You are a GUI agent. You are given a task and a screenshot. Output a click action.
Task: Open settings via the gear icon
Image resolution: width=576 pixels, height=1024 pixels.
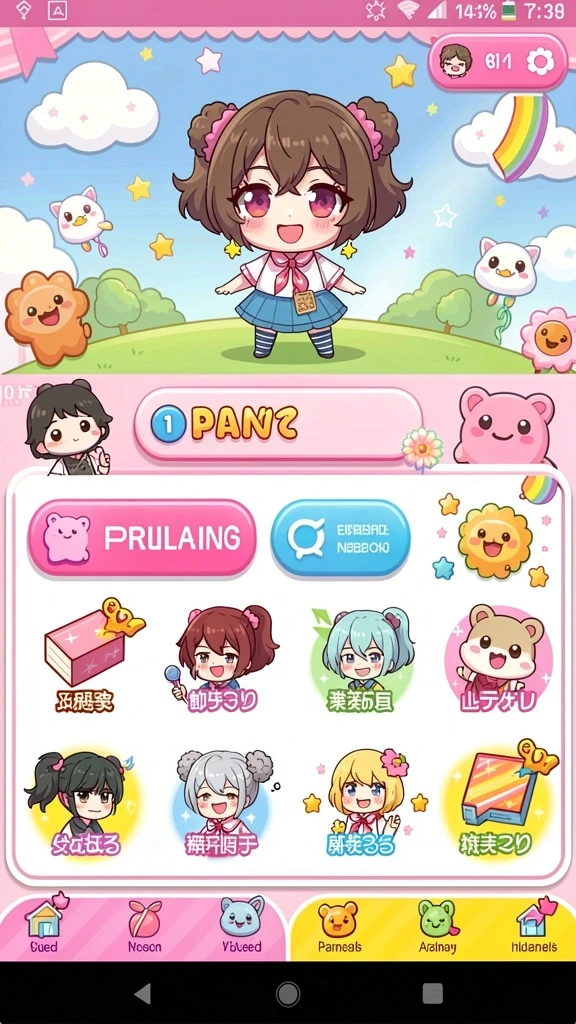pos(539,62)
